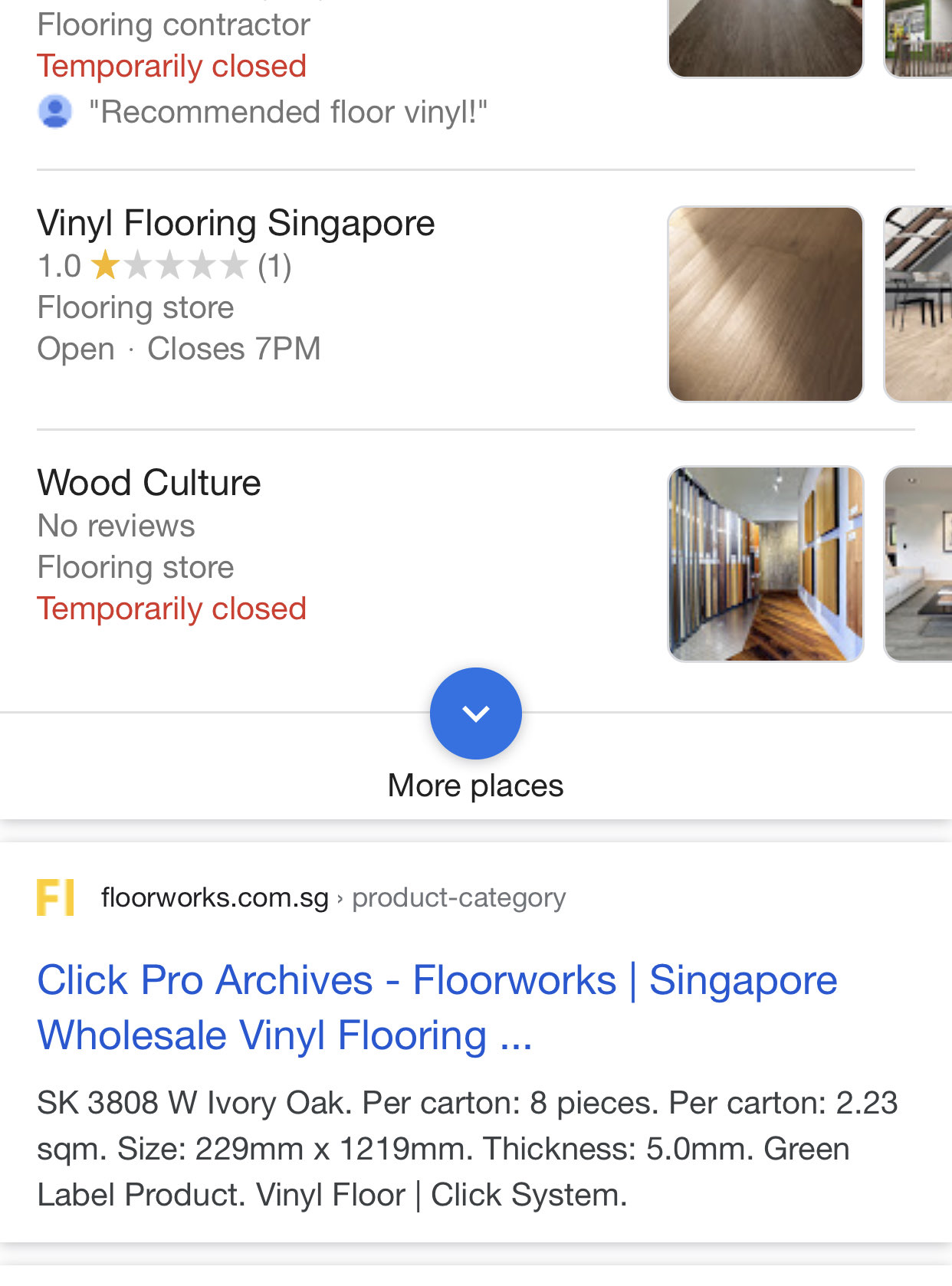View Vinyl Flooring Singapore wood floor photo
Screen dimensions: 952x1286
(x=765, y=303)
